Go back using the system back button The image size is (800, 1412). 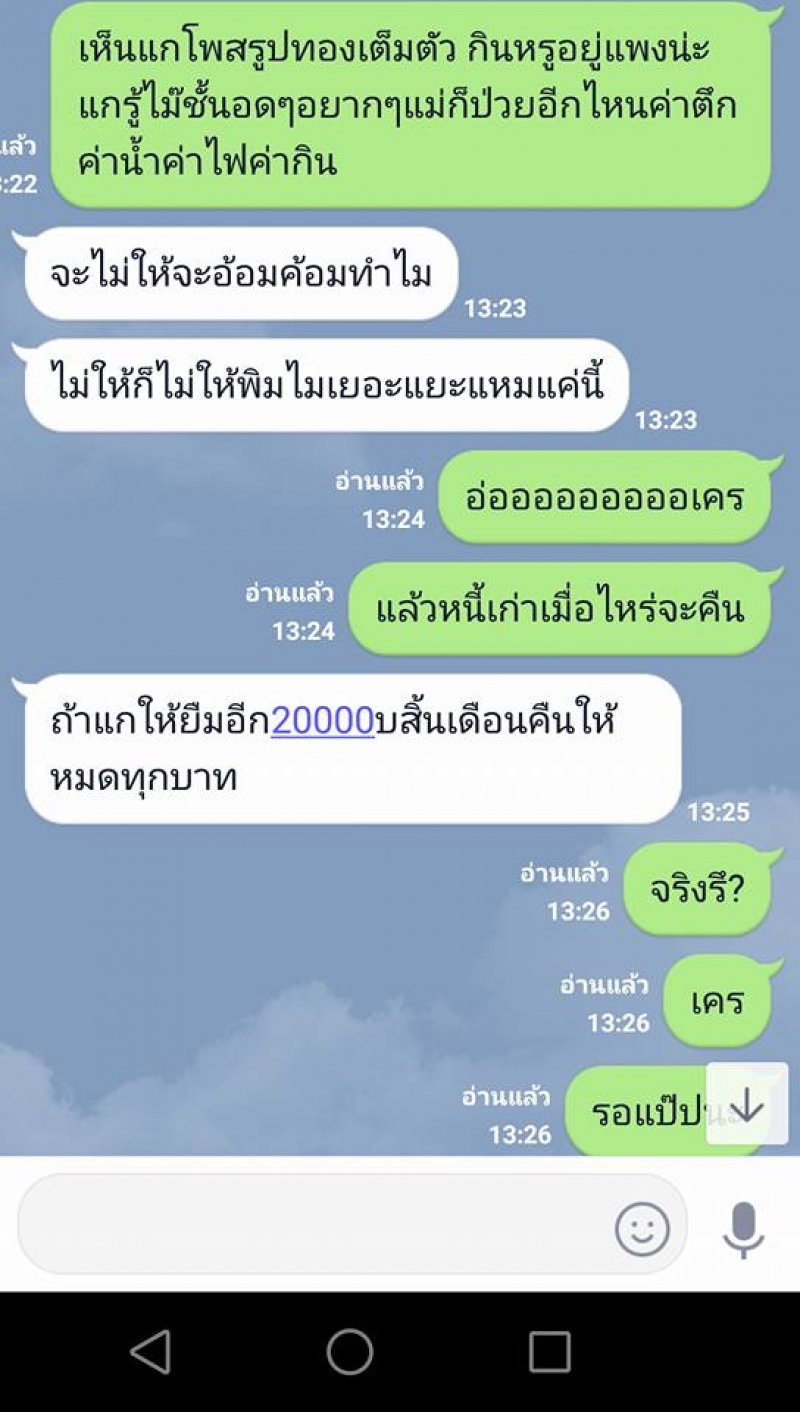(151, 1352)
